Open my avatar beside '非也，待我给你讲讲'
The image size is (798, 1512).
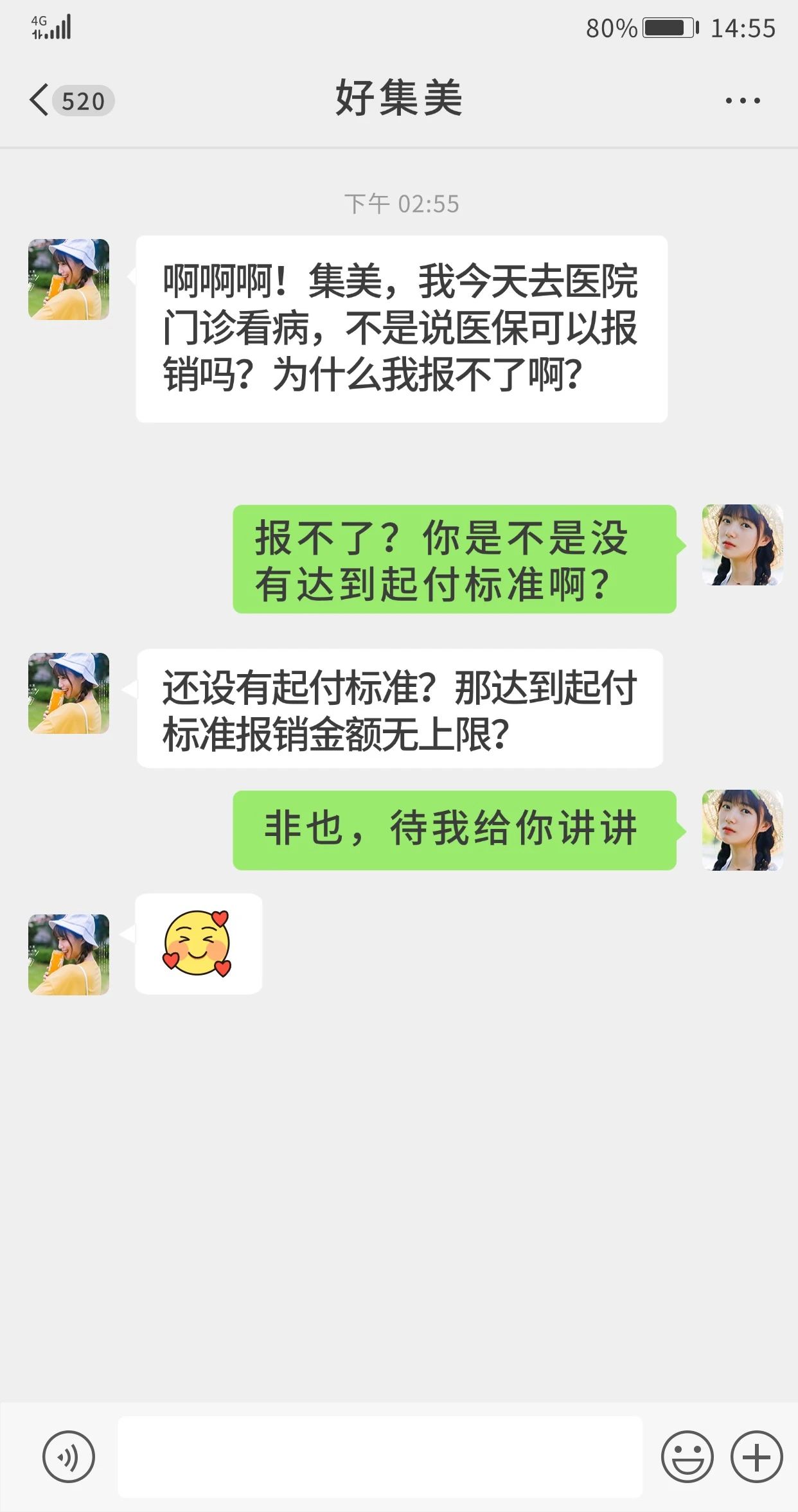[x=742, y=830]
